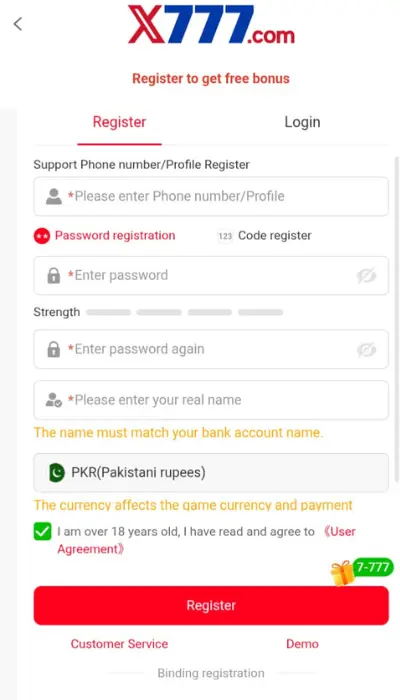This screenshot has width=400, height=700.
Task: Tap the Enter password again field
Action: tap(211, 349)
